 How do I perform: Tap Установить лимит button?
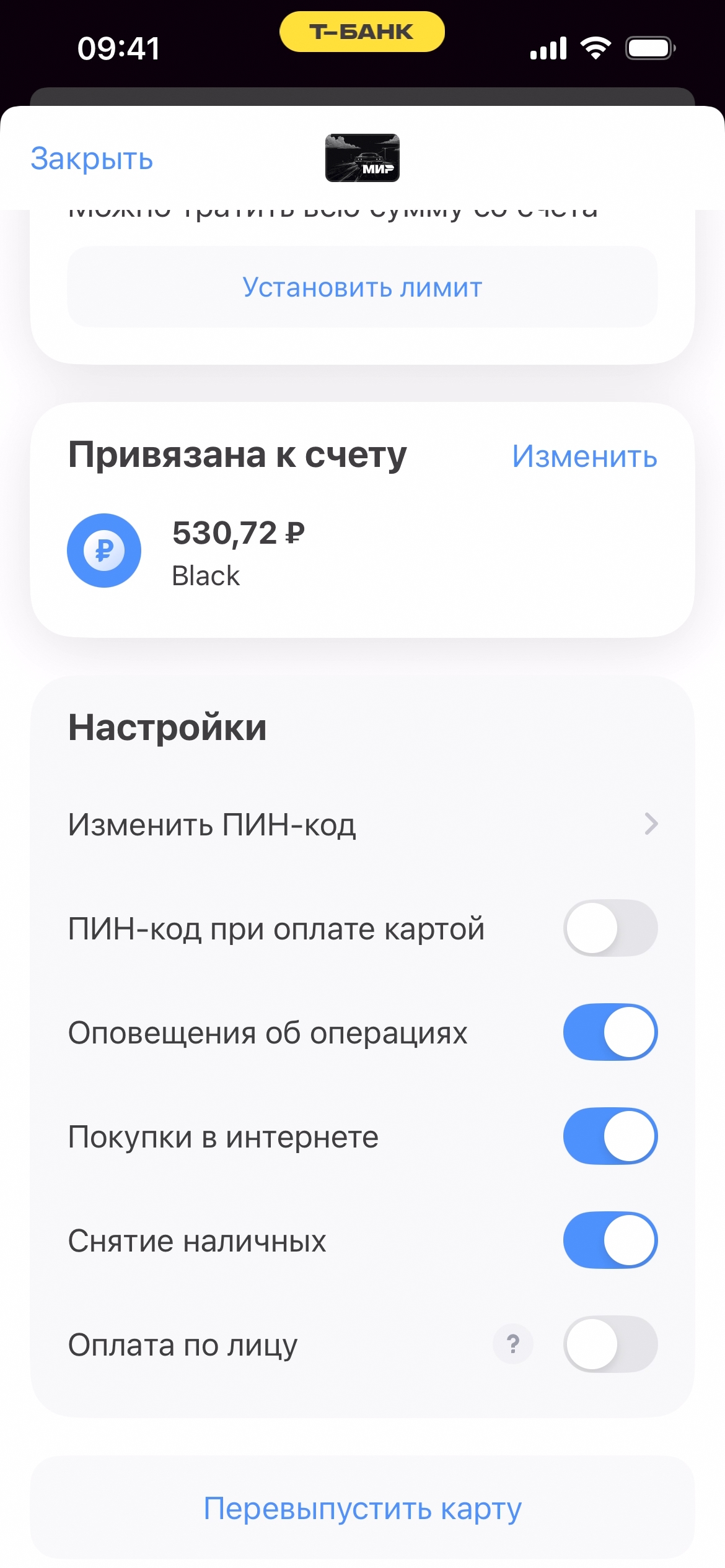pos(362,287)
